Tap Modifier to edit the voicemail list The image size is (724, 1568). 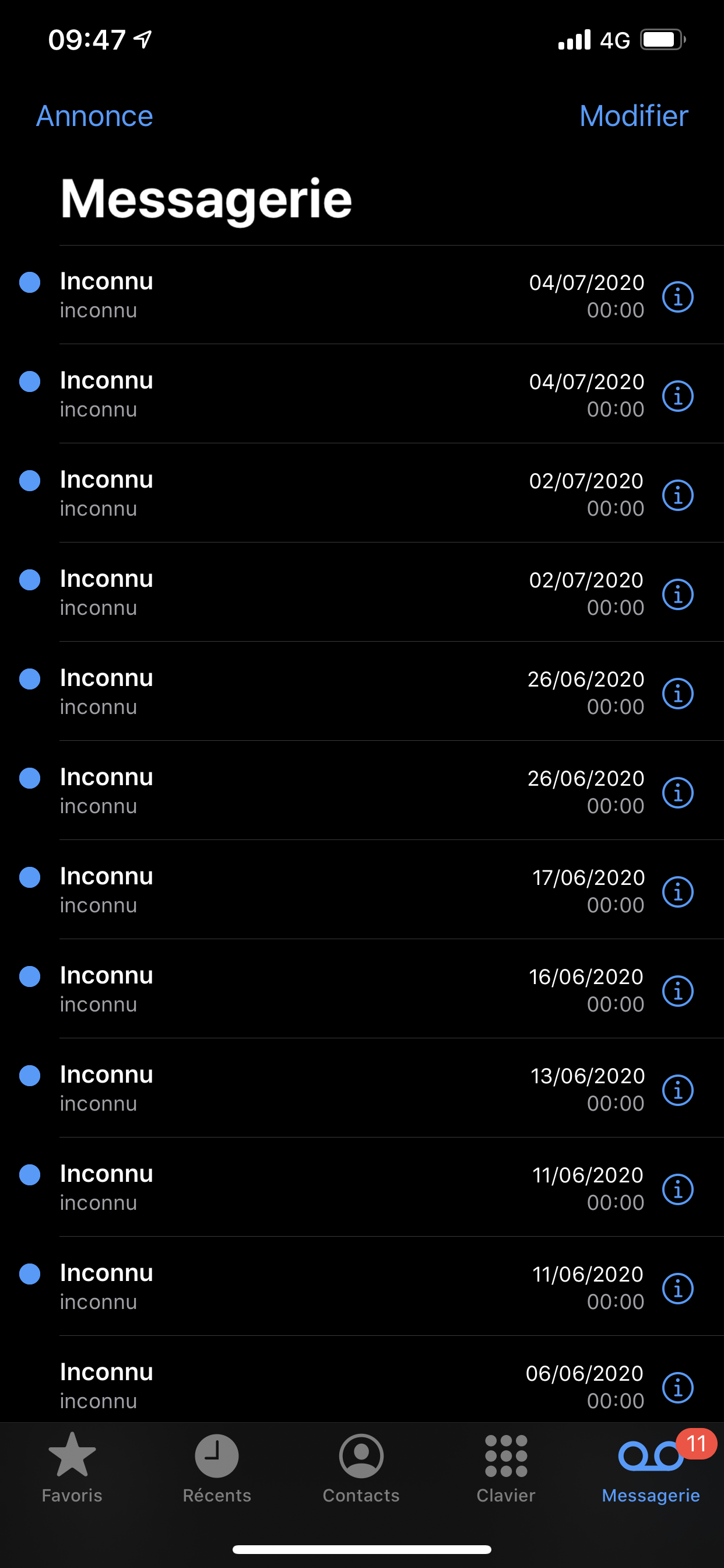tap(633, 116)
